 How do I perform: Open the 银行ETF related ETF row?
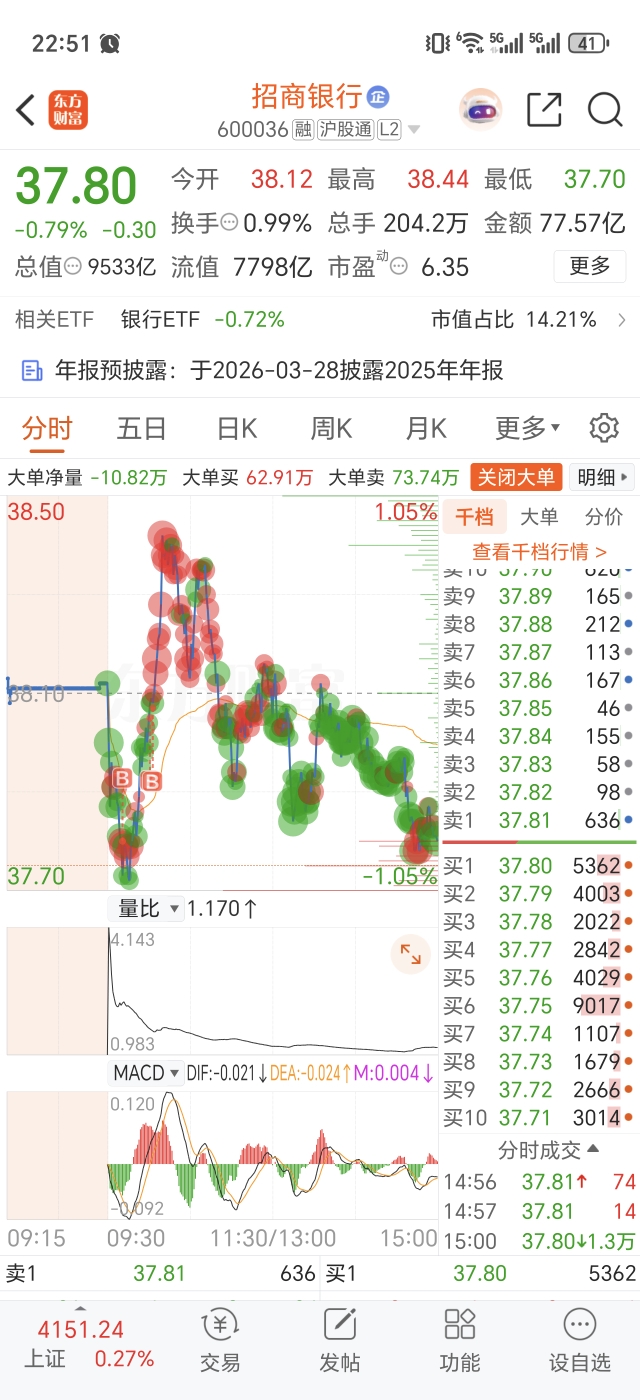click(200, 320)
